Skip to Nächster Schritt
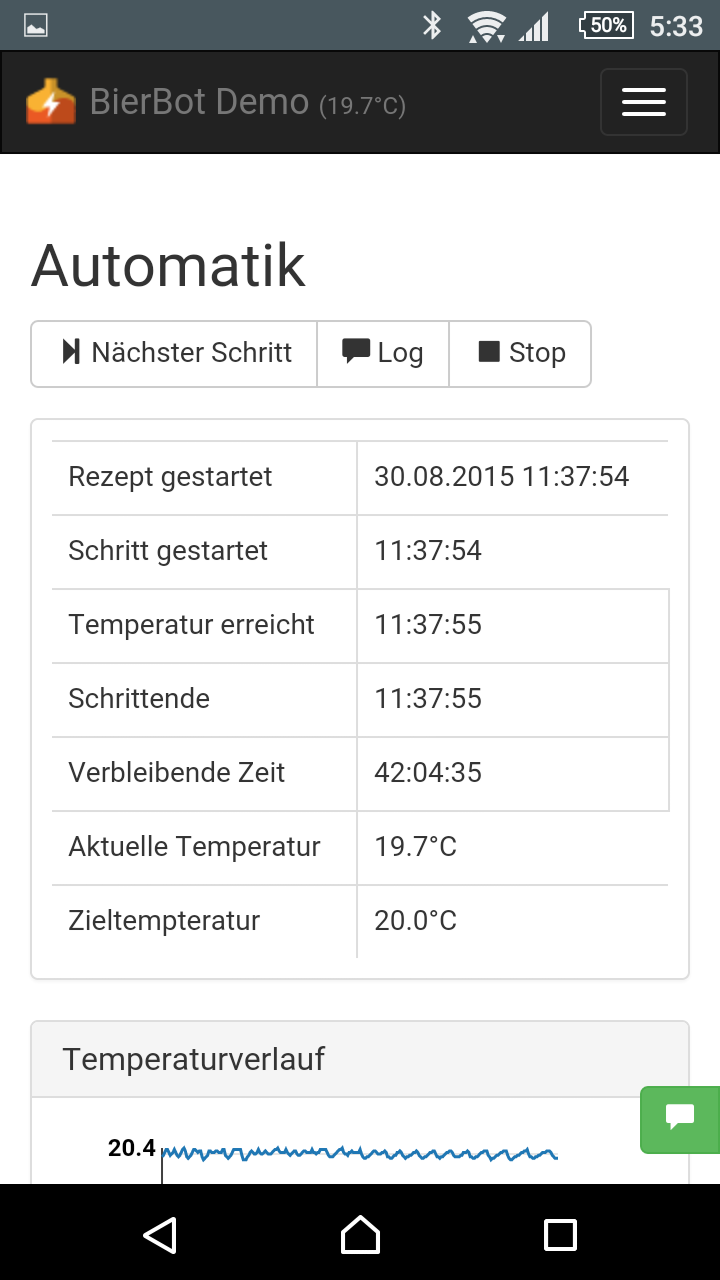720x1280 pixels. coord(175,353)
